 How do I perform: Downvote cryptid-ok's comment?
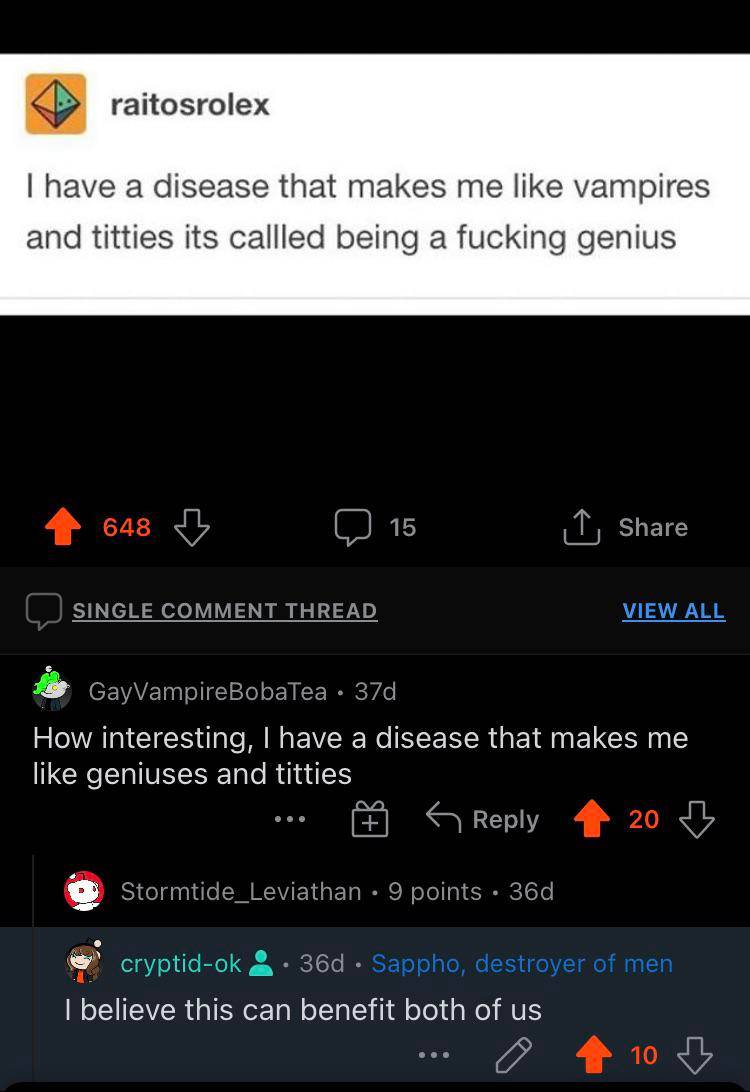pos(695,1054)
